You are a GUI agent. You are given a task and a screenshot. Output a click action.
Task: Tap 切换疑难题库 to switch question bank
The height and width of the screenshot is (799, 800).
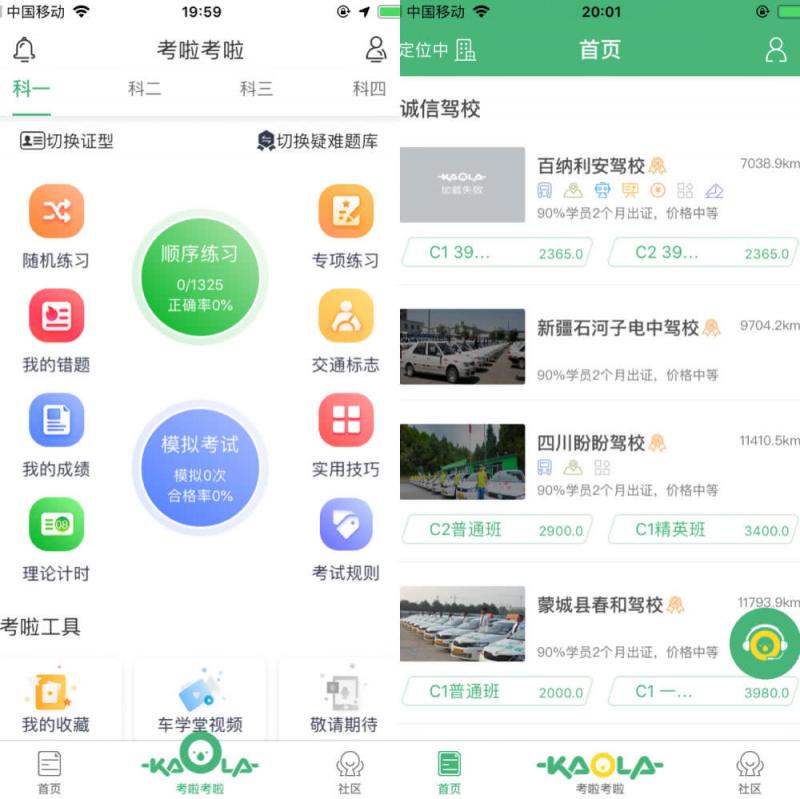tap(317, 141)
